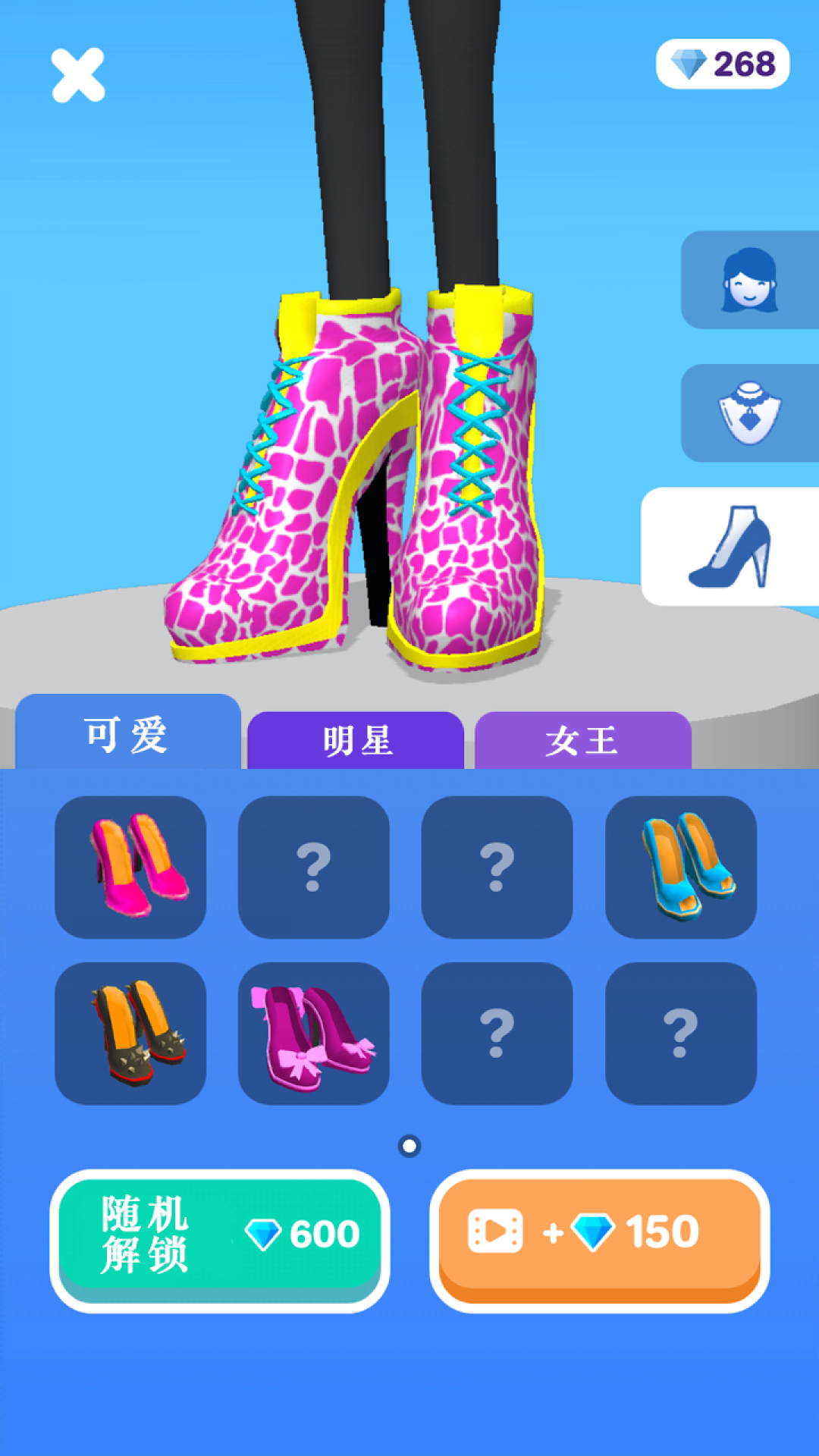Viewport: 819px width, 1456px height.
Task: Watch video ad for 150 gems
Action: [x=599, y=1241]
